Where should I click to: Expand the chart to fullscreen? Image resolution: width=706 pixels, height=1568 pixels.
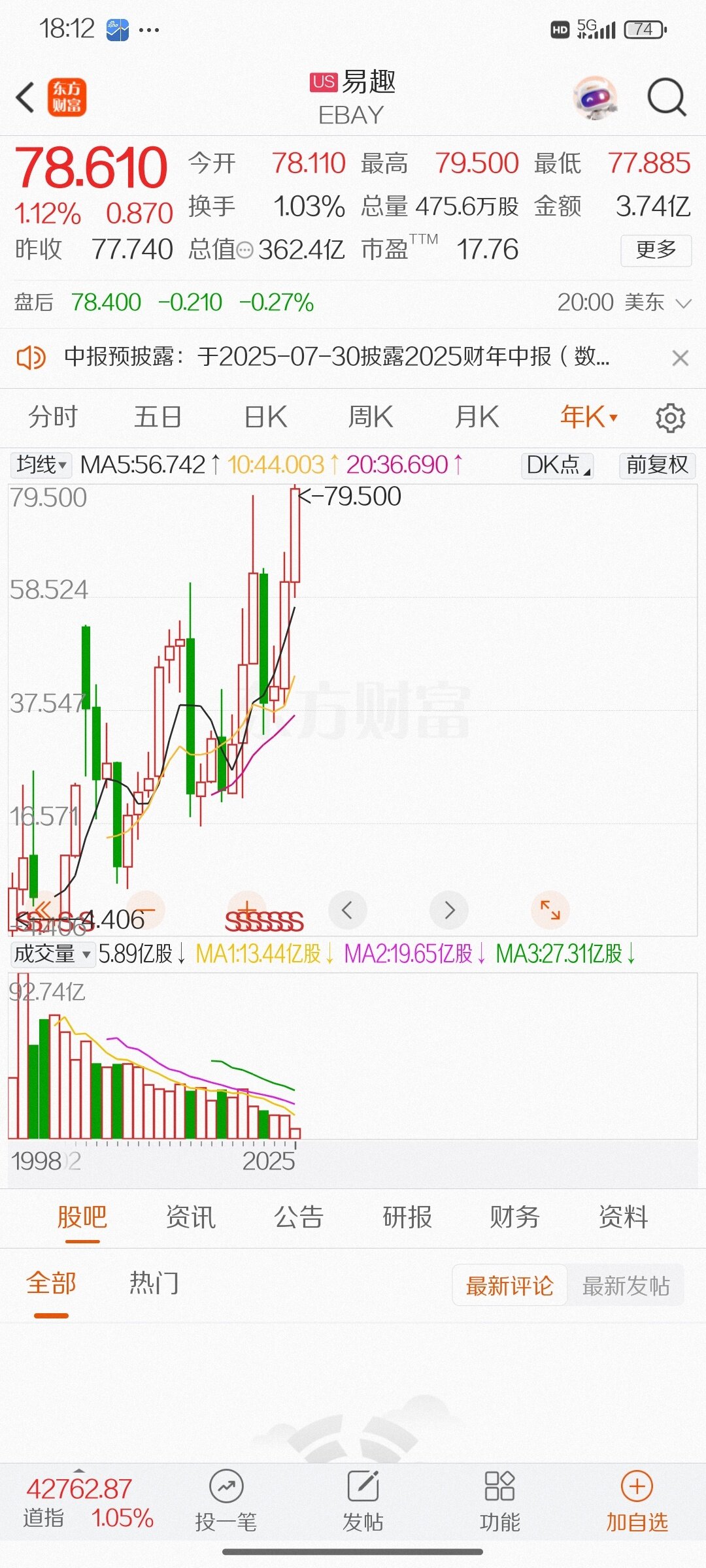[550, 910]
